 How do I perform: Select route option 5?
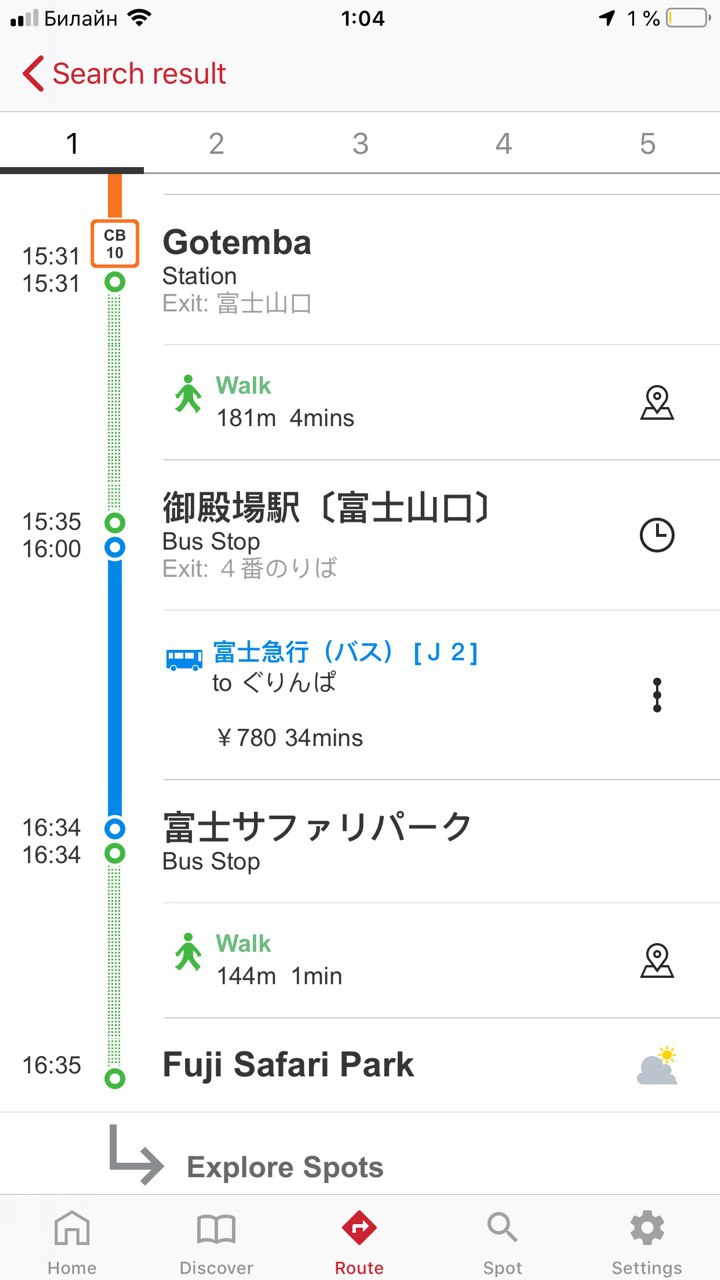coord(648,144)
